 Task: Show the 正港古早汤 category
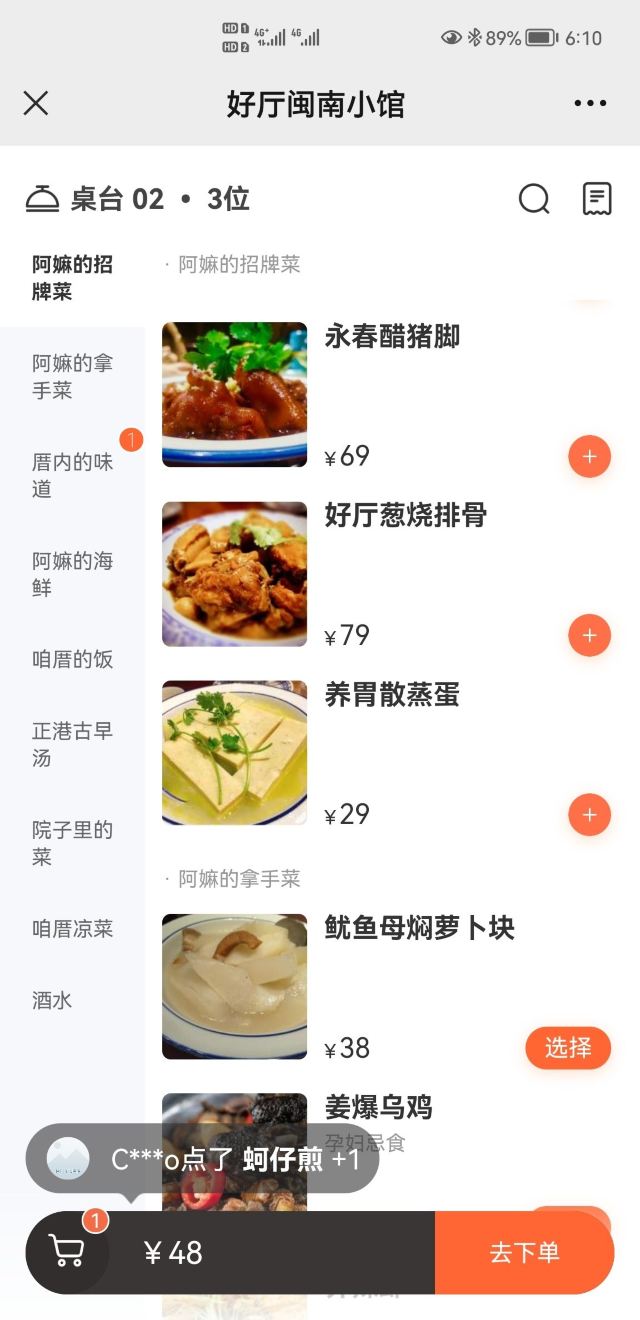(x=72, y=744)
